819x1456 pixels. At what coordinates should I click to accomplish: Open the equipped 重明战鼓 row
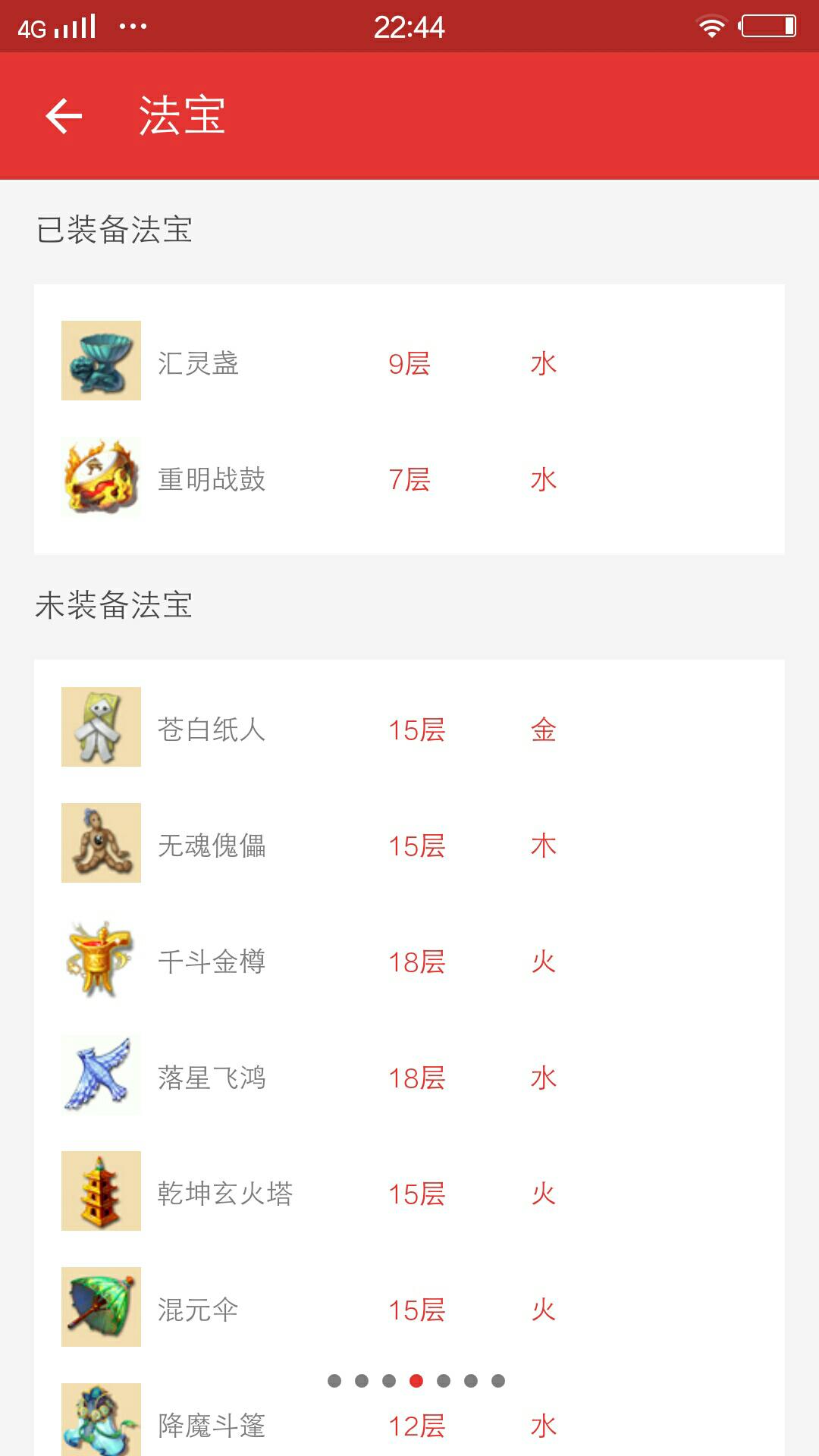409,478
